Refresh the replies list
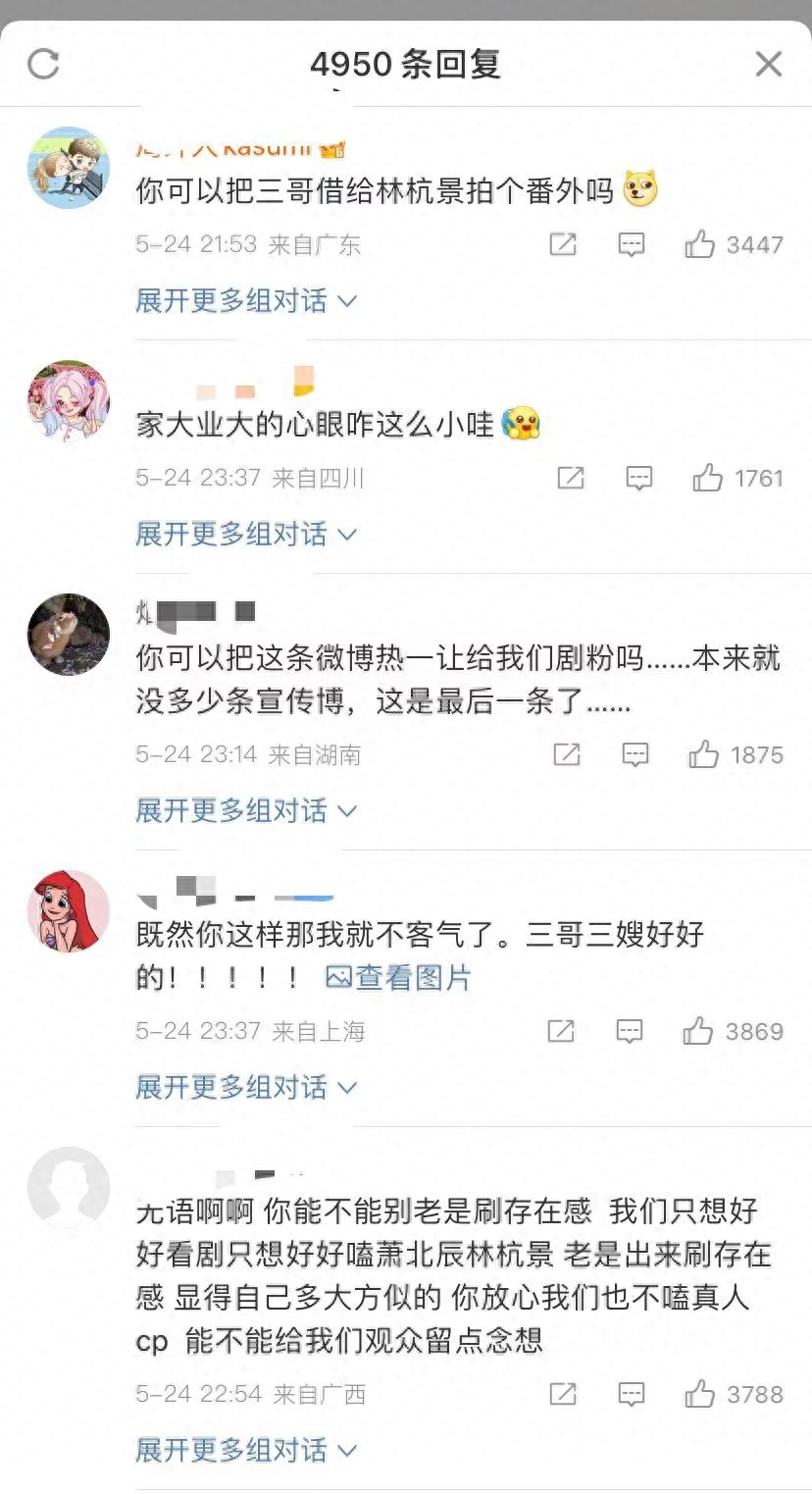Screen dimensions: 812x1494 click(43, 65)
